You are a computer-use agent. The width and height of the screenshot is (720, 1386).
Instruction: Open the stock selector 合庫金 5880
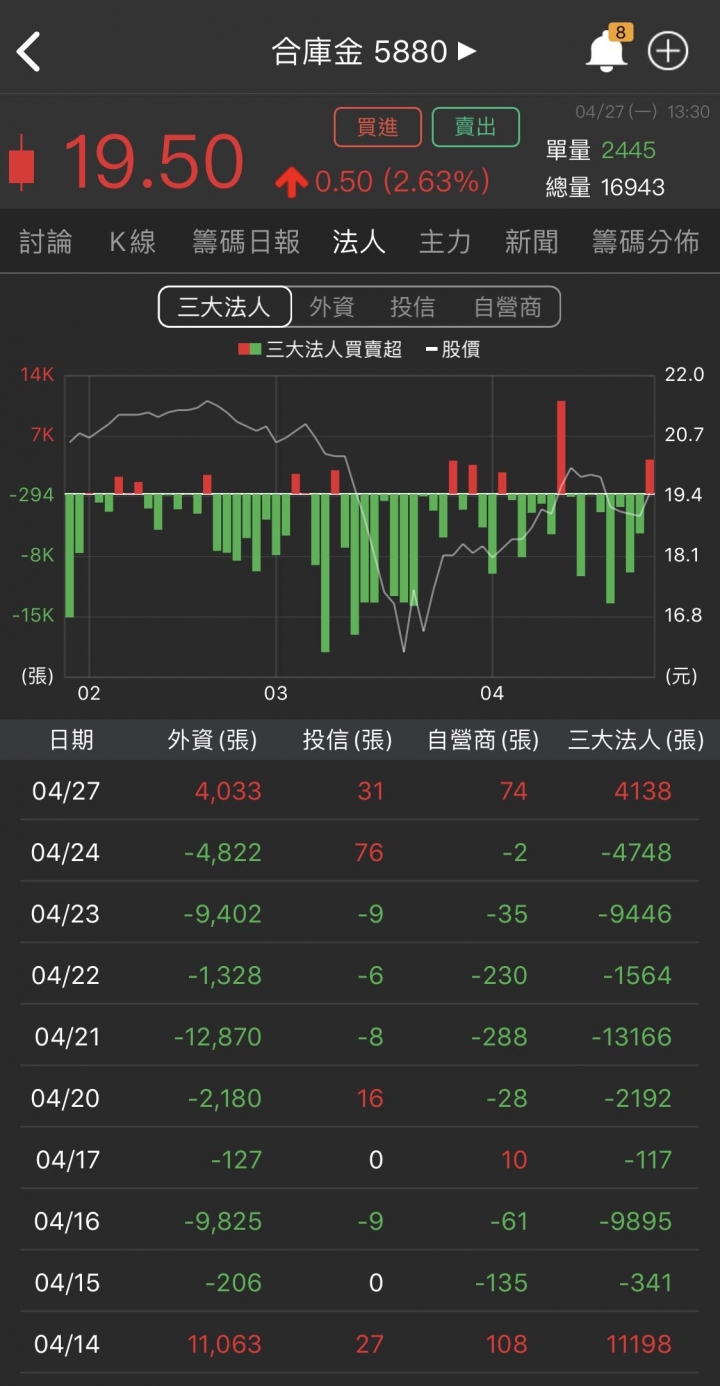coord(374,51)
